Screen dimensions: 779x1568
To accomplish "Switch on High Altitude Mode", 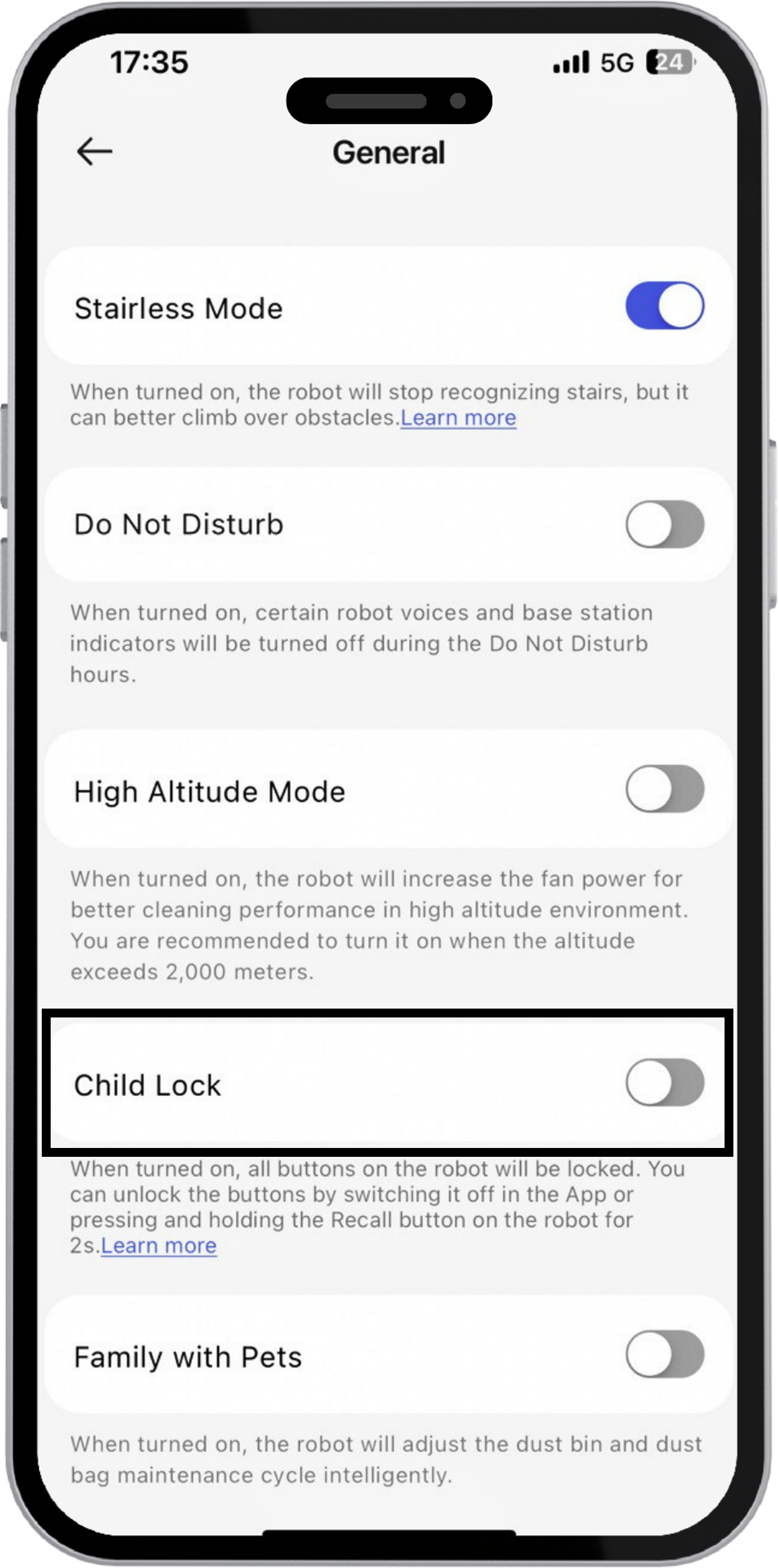I will (664, 789).
